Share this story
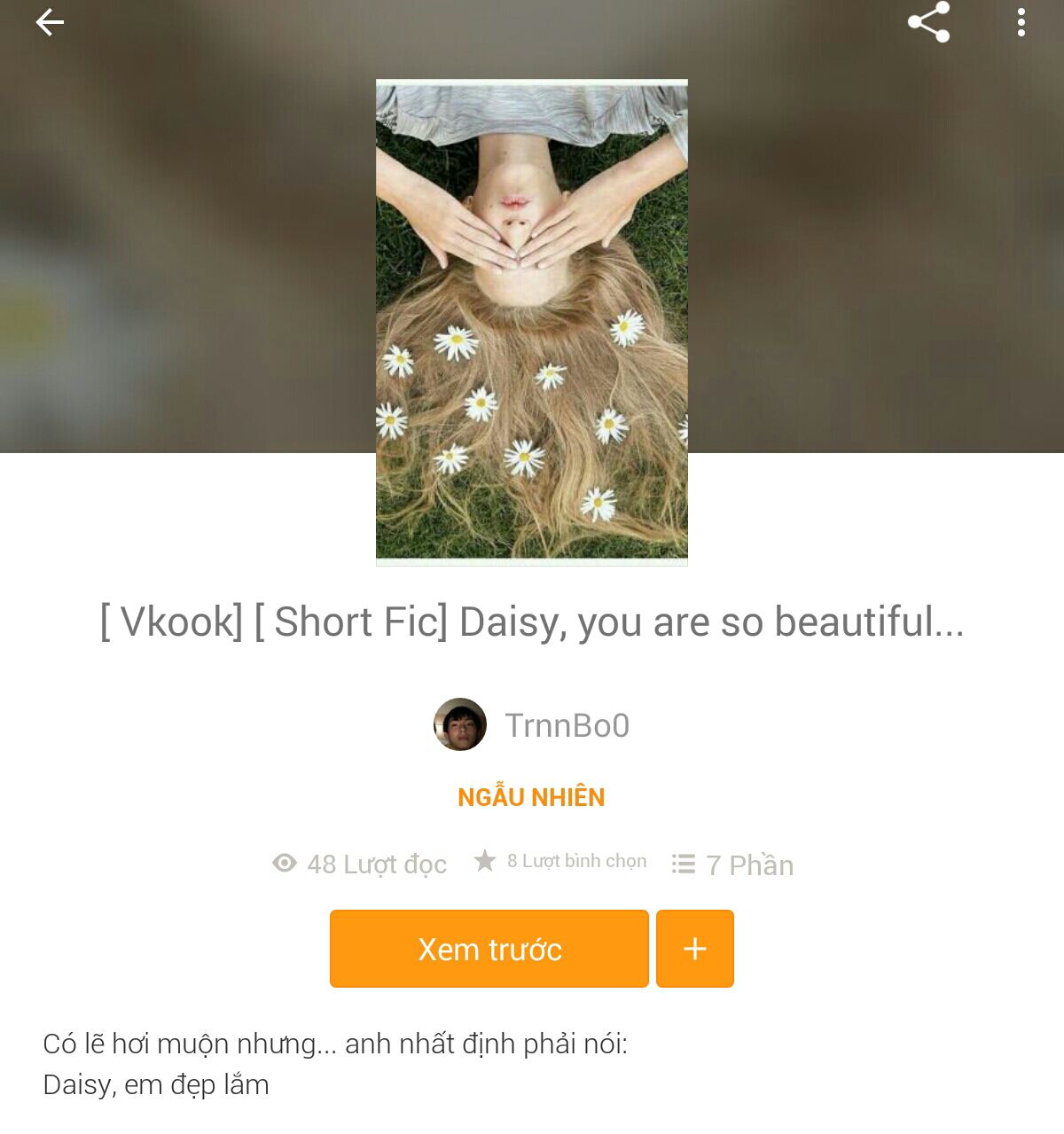The image size is (1064, 1134). point(928,23)
